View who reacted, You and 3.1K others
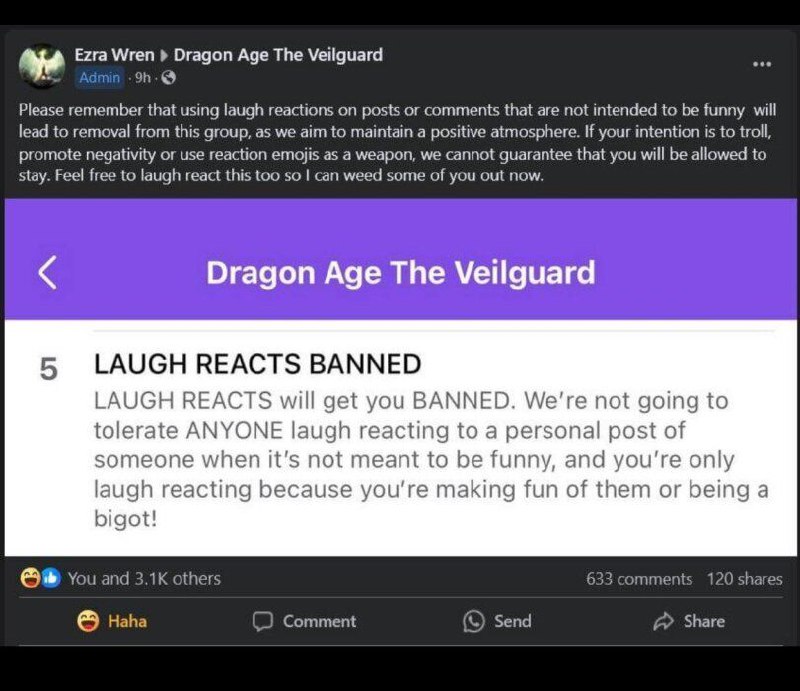This screenshot has height=691, width=800. tap(143, 578)
